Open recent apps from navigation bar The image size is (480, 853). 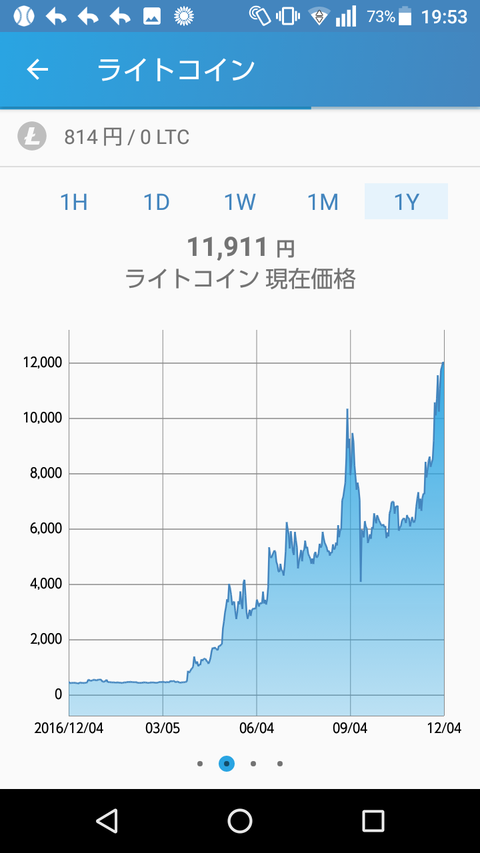click(x=373, y=820)
